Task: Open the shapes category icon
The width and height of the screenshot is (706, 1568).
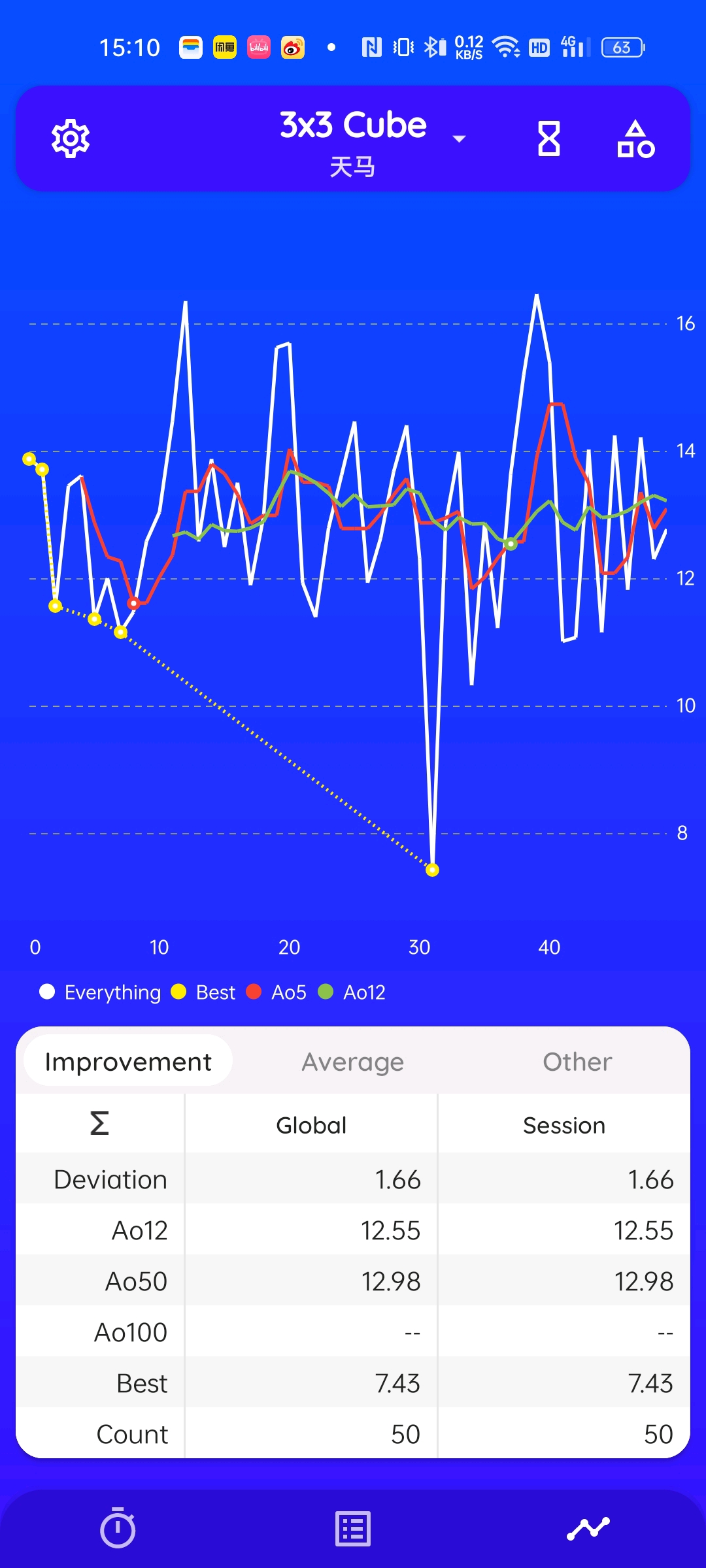Action: (636, 139)
